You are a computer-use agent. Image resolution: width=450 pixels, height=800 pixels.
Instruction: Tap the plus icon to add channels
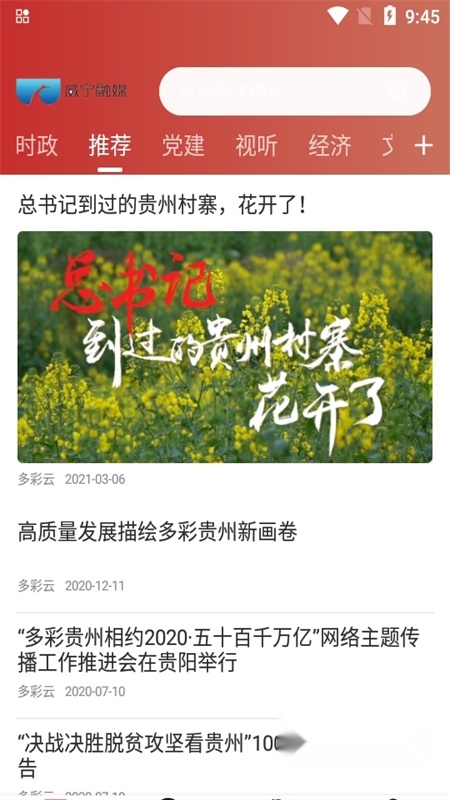click(x=423, y=146)
